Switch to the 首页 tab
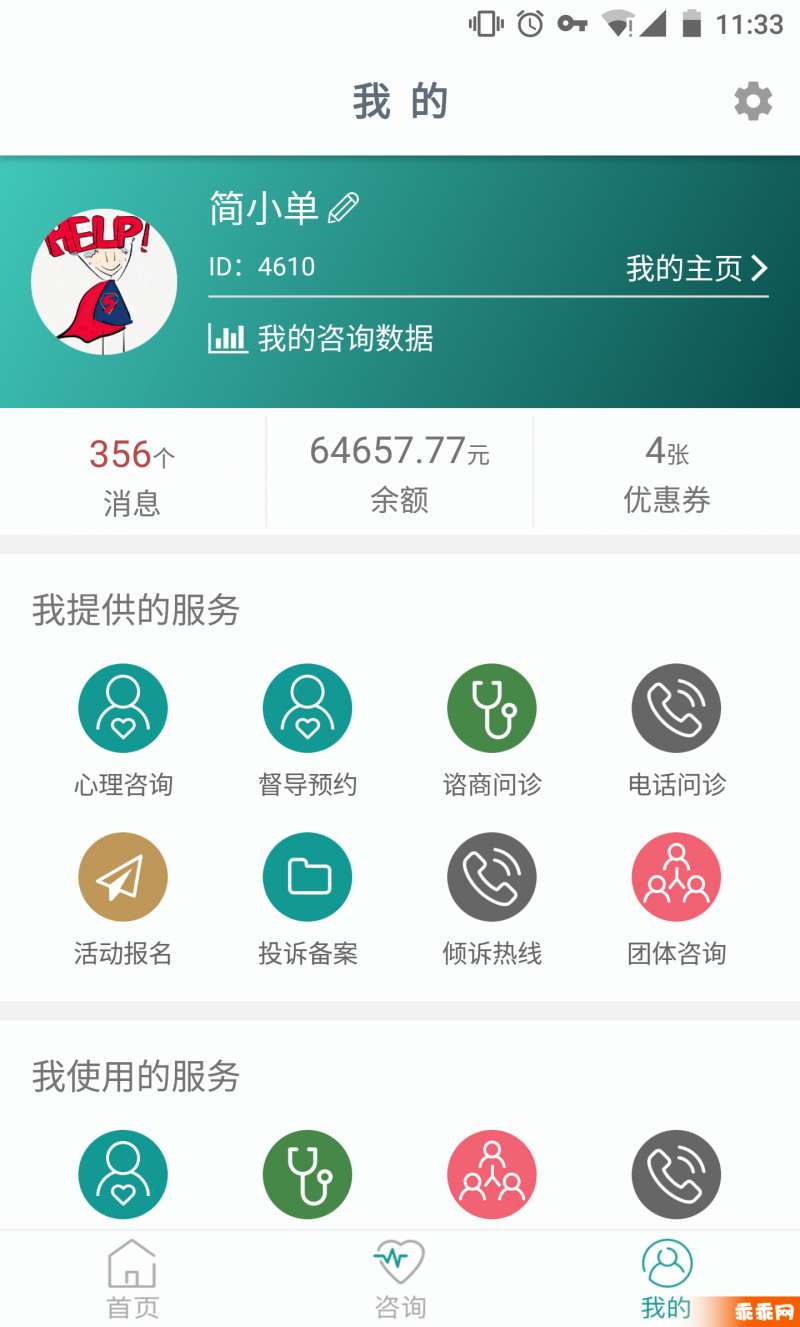The height and width of the screenshot is (1327, 800). pyautogui.click(x=132, y=1279)
